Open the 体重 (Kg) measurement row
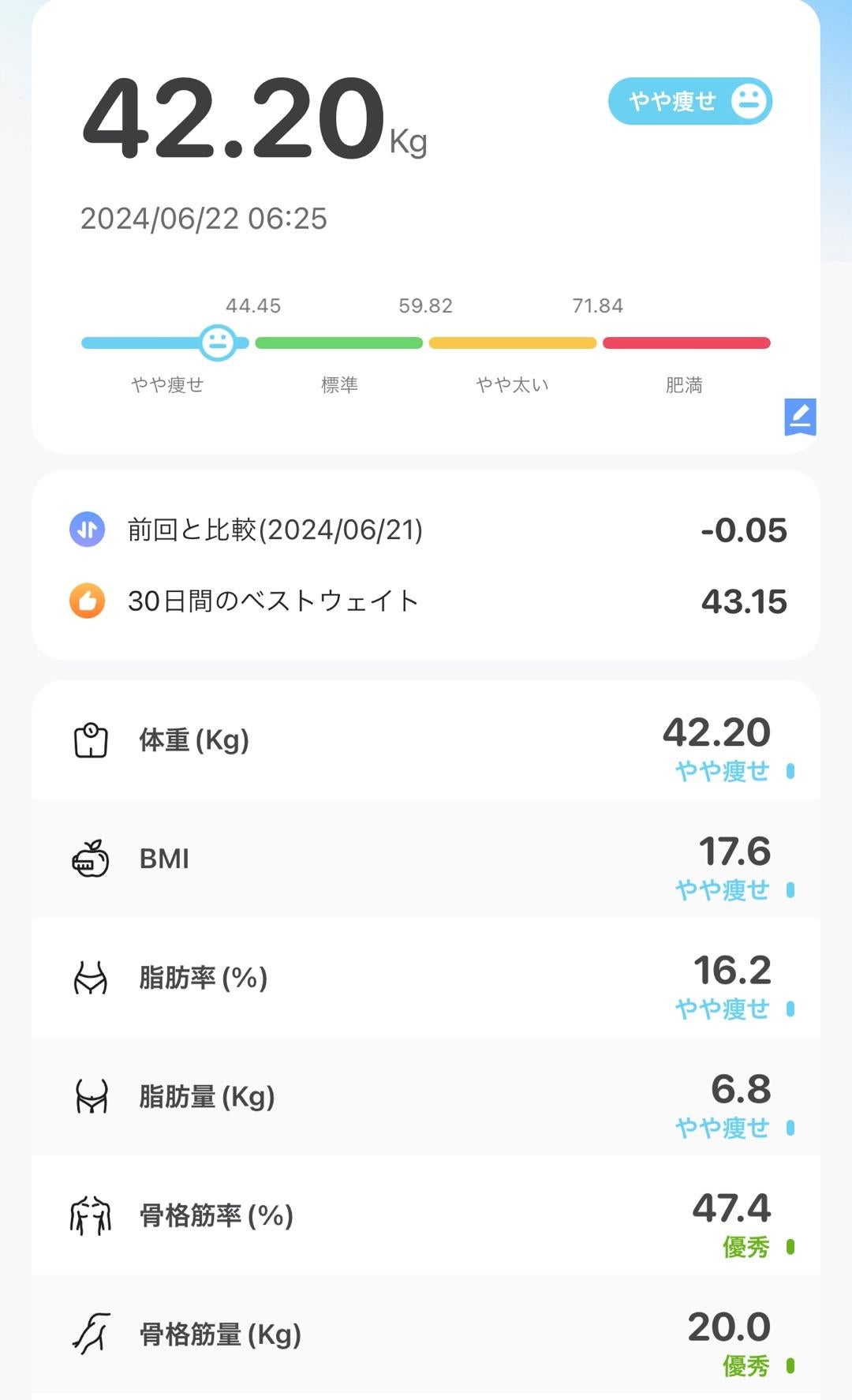Viewport: 852px width, 1400px height. (426, 740)
